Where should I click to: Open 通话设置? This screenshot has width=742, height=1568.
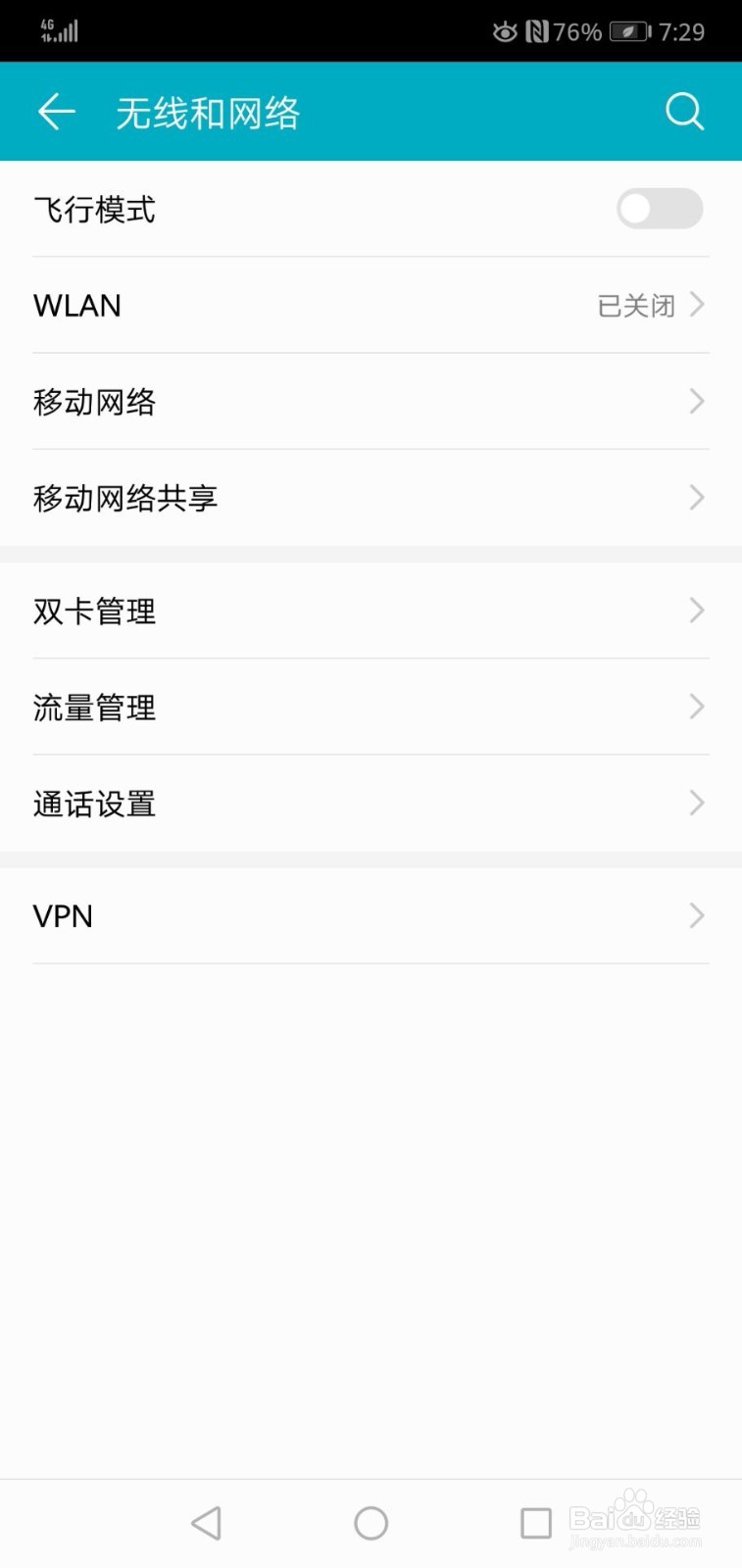(x=371, y=804)
